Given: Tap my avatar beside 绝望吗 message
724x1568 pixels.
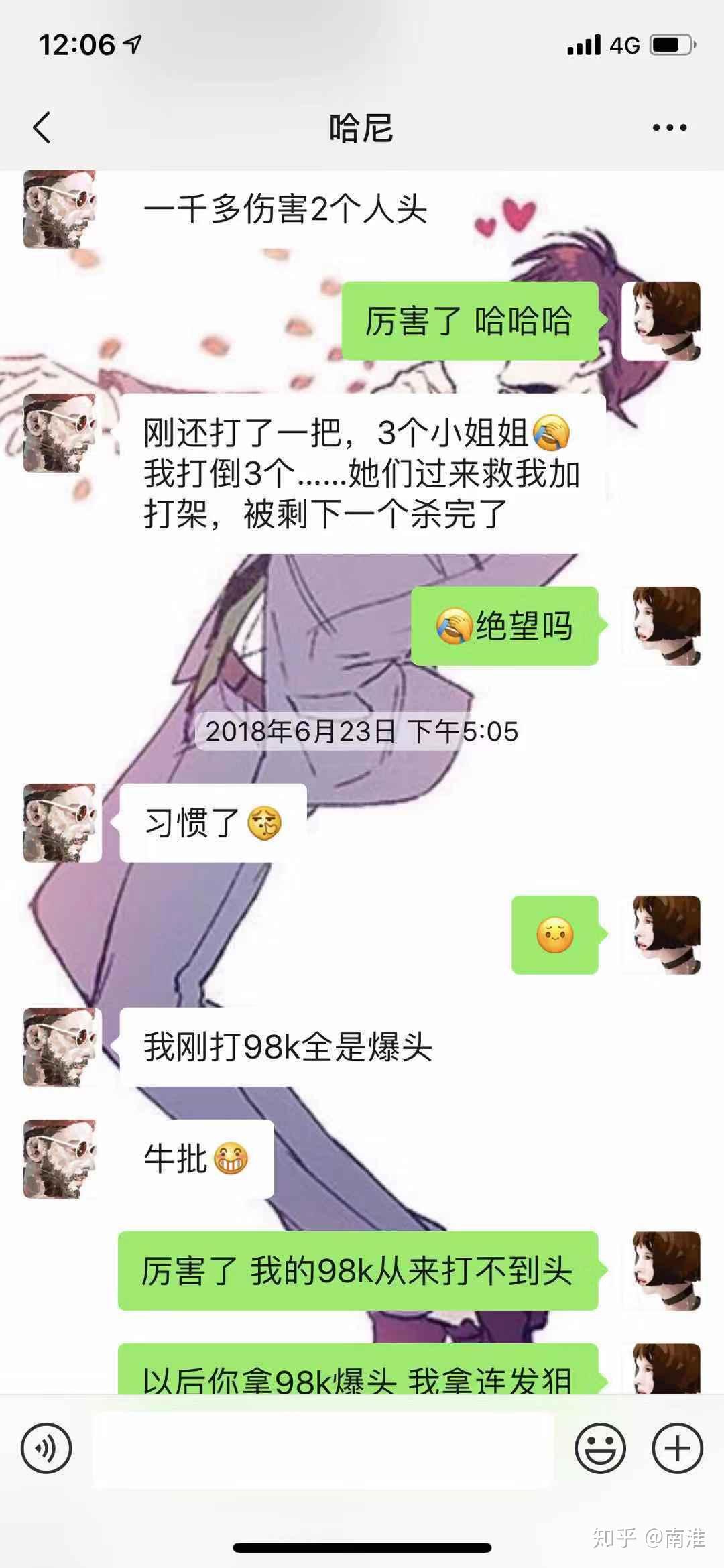Looking at the screenshot, I should tap(666, 625).
